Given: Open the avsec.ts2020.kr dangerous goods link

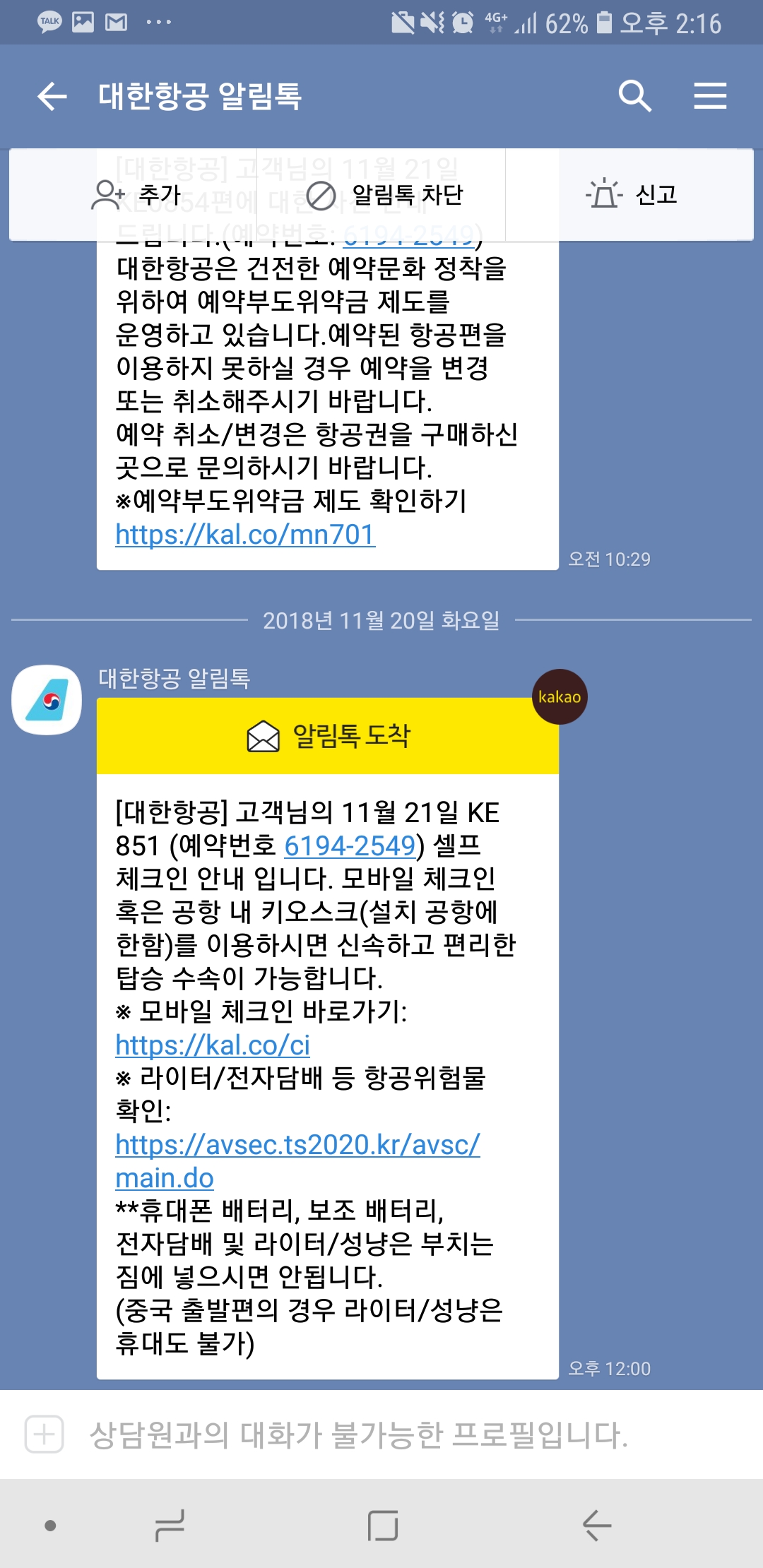Looking at the screenshot, I should pos(297,1146).
